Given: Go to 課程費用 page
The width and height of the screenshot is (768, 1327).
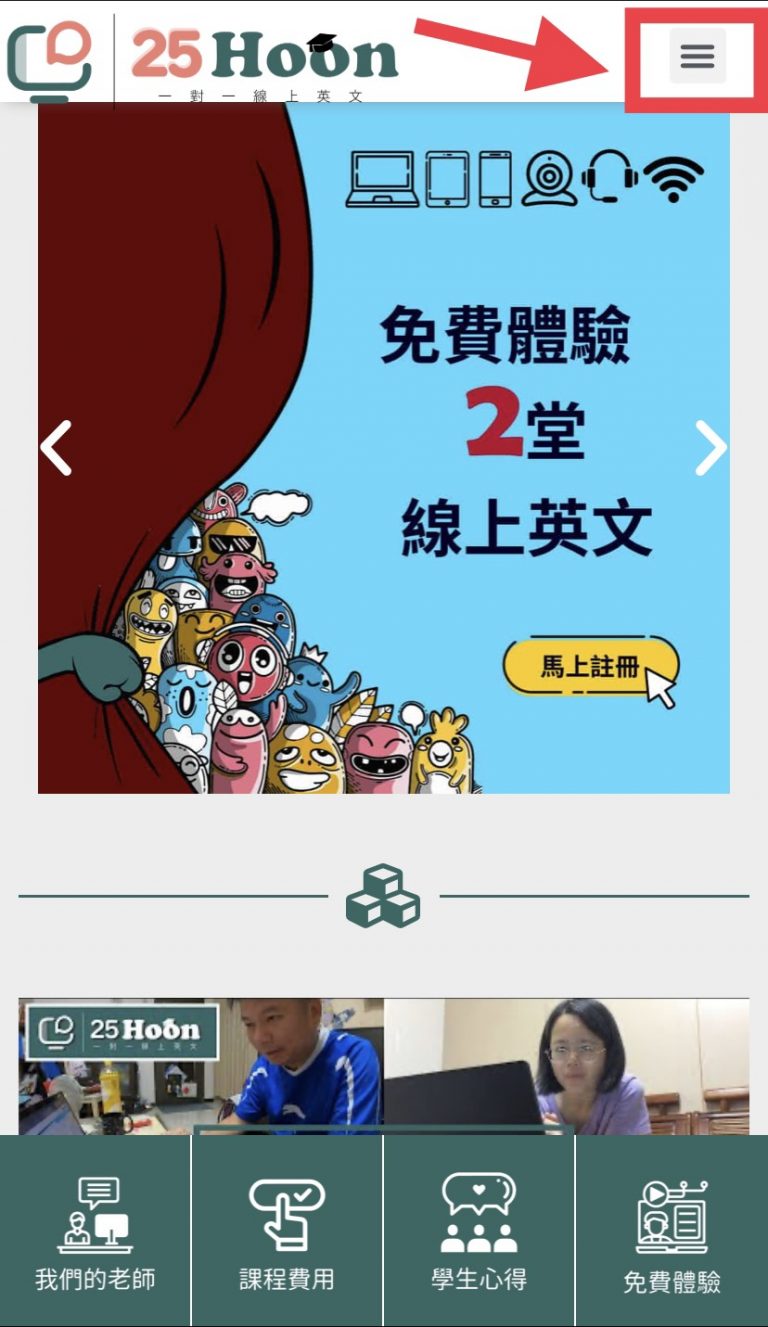Looking at the screenshot, I should 287,1231.
